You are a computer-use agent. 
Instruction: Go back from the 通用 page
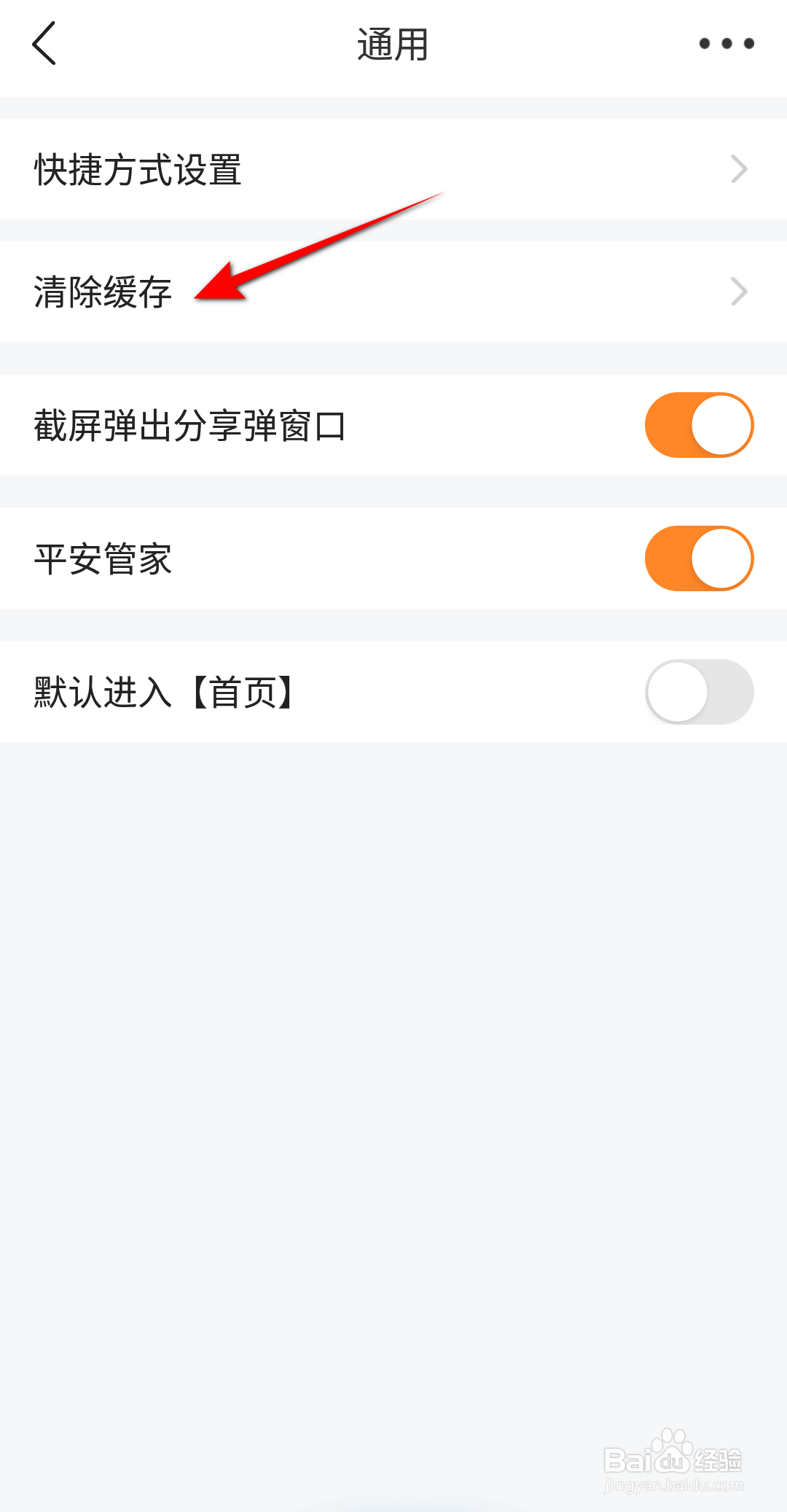[x=44, y=44]
